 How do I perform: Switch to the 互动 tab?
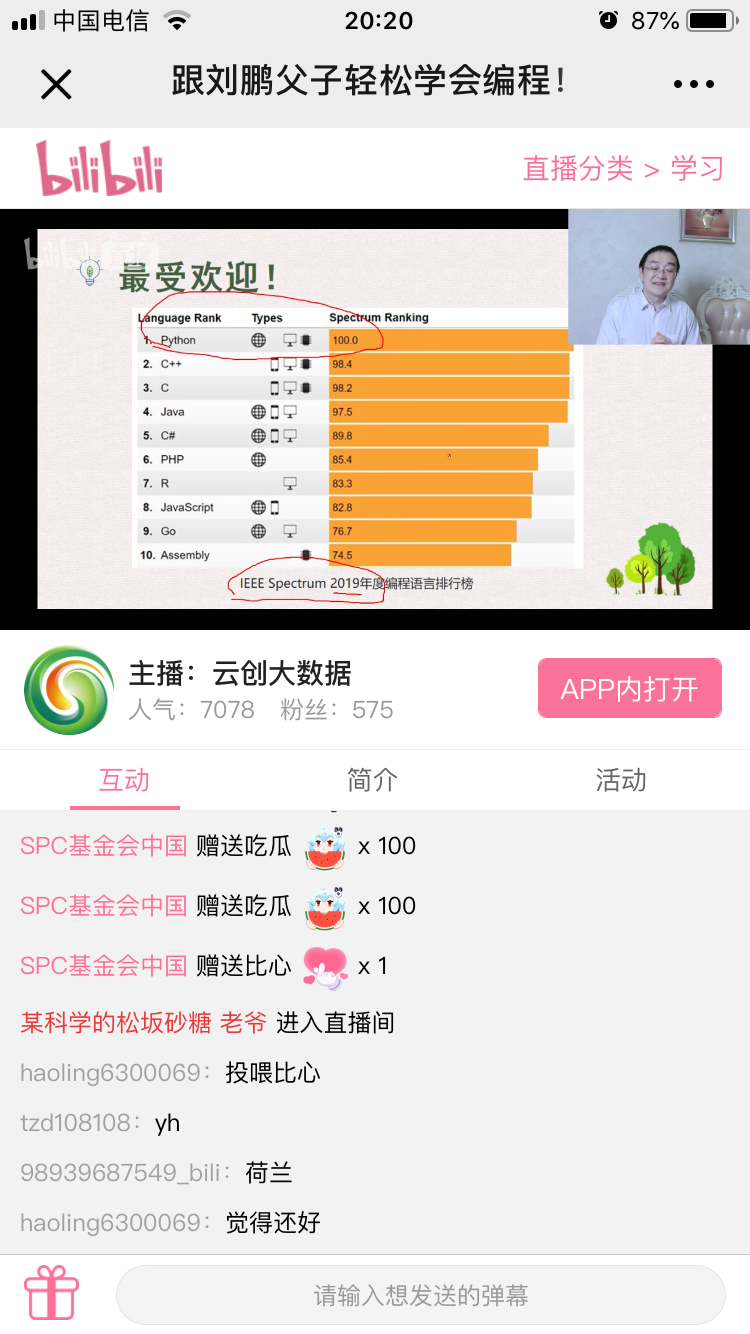[x=124, y=780]
